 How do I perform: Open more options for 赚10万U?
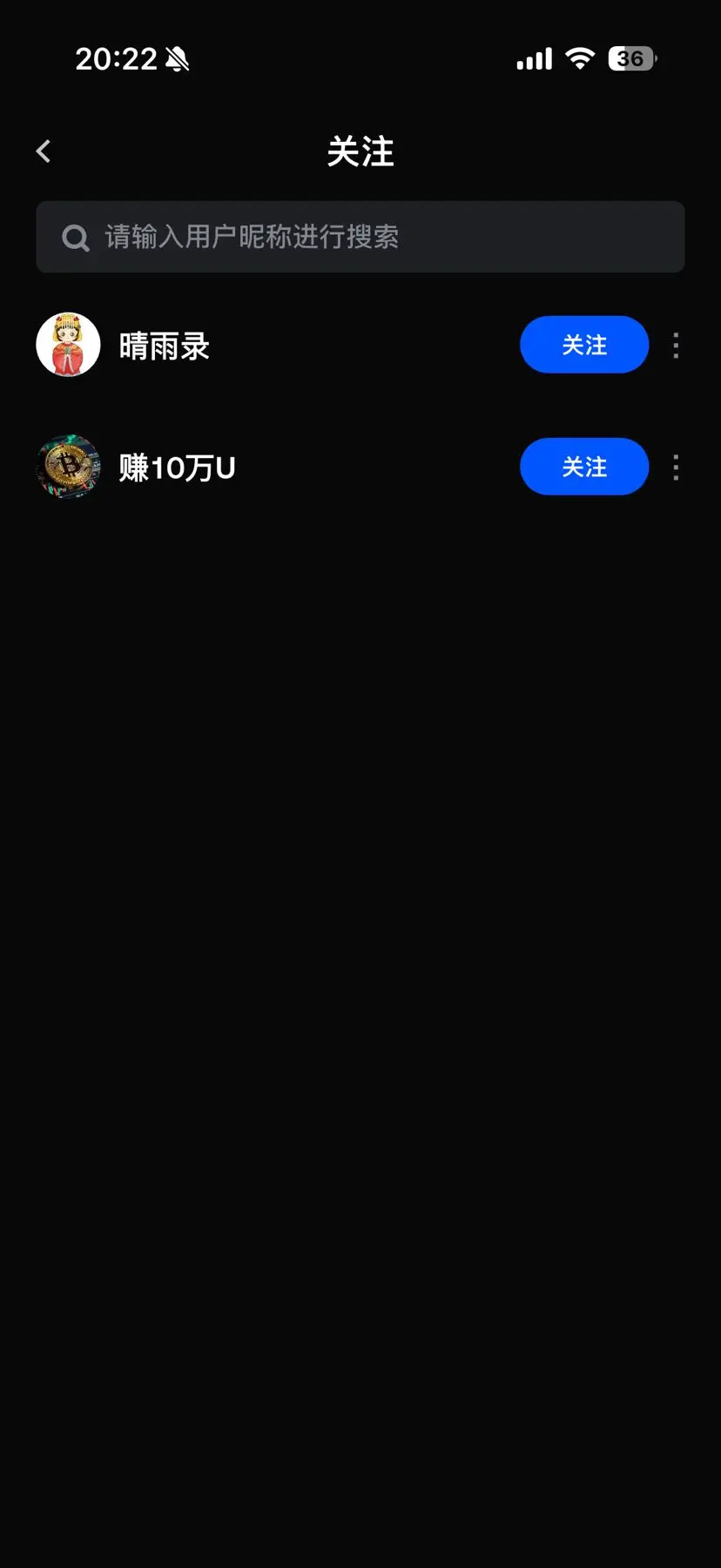676,468
